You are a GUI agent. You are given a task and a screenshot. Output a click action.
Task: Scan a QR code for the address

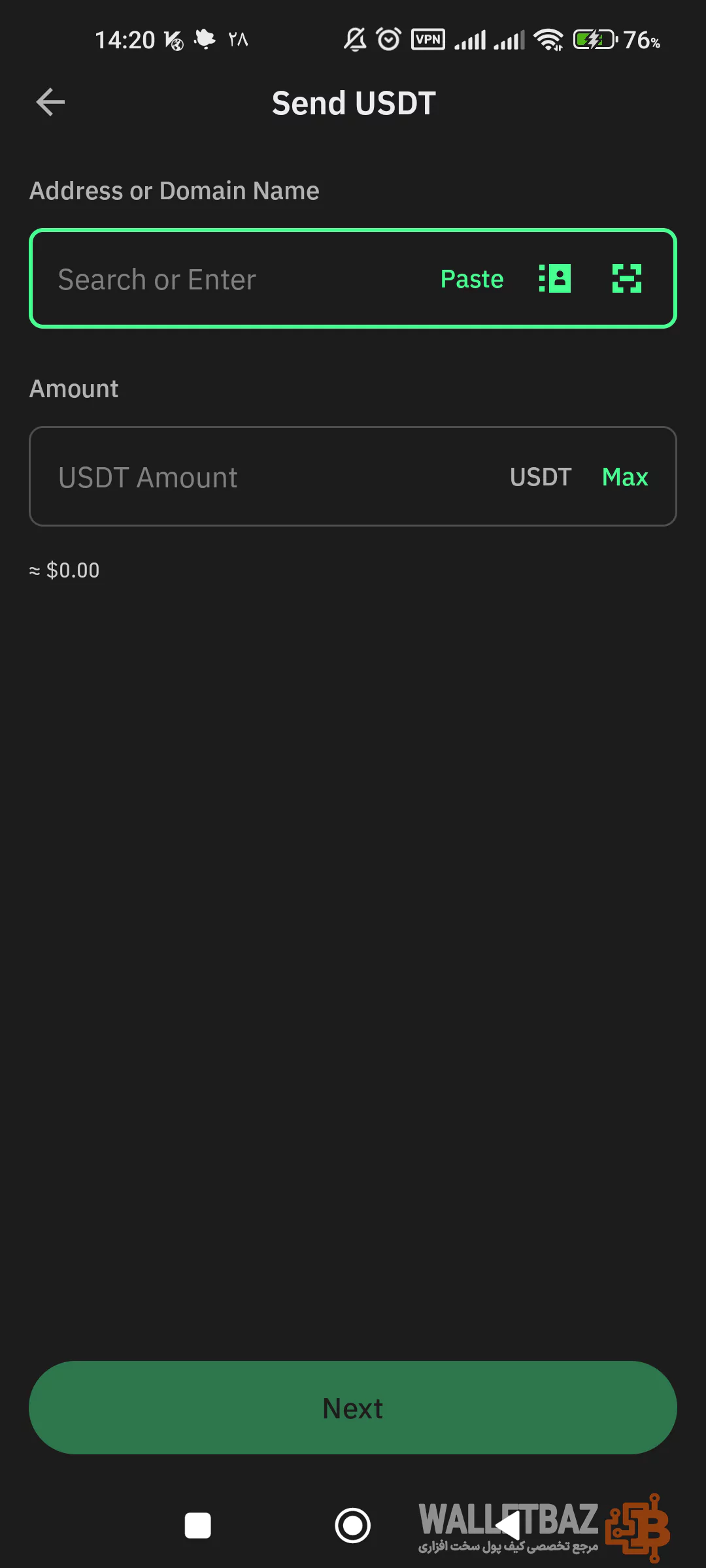(x=626, y=279)
